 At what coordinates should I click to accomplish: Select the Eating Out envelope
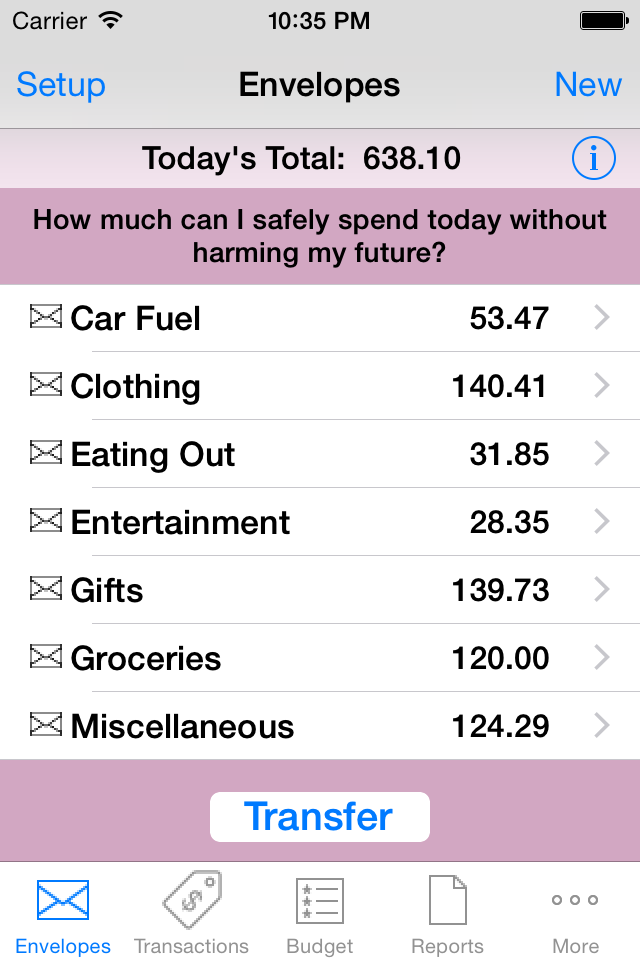pos(320,454)
